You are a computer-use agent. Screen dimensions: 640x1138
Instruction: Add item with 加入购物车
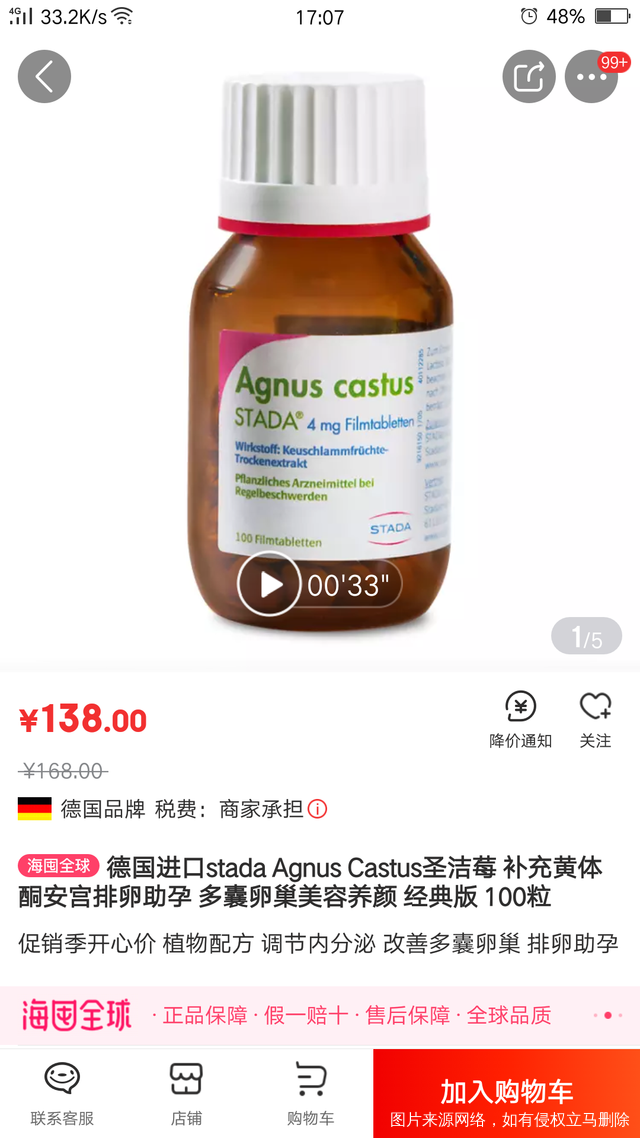506,1092
